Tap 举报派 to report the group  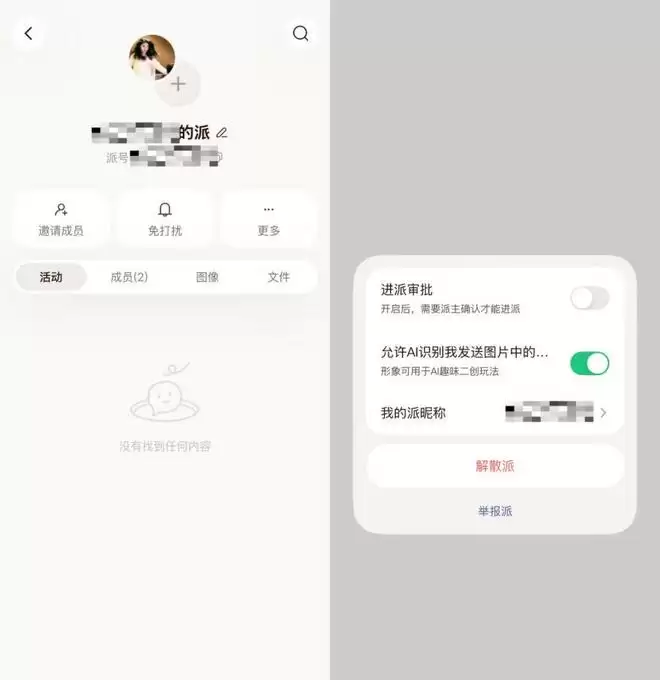(x=494, y=511)
